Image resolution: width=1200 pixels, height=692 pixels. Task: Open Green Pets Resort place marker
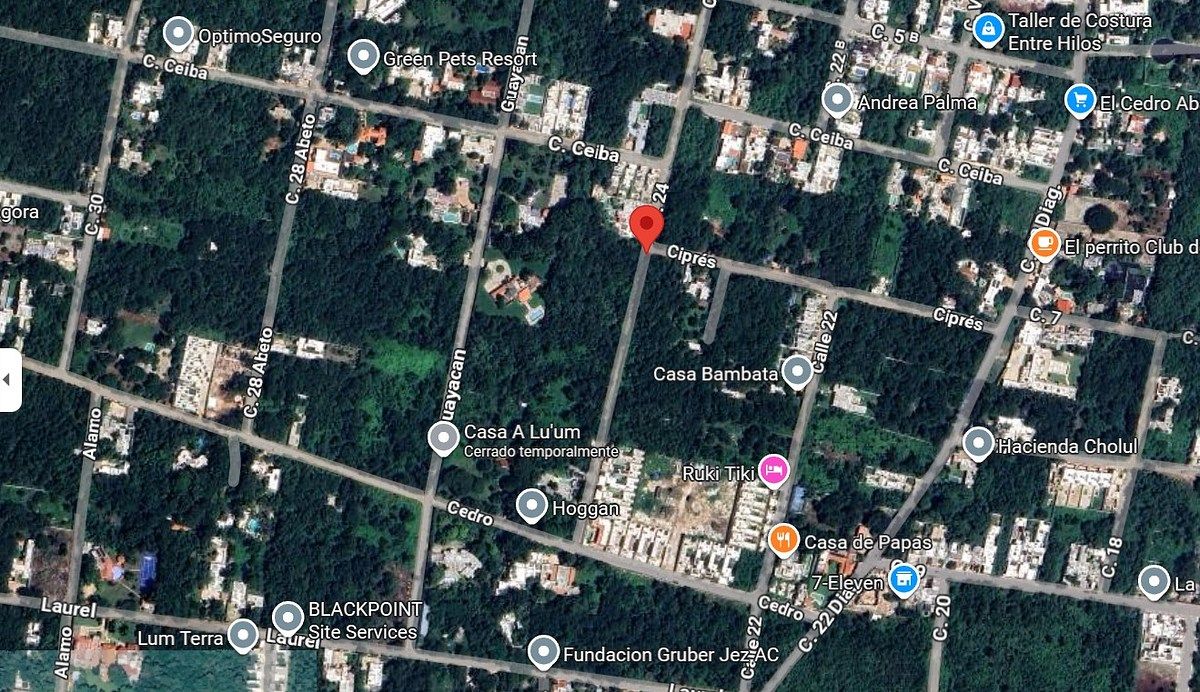(363, 57)
